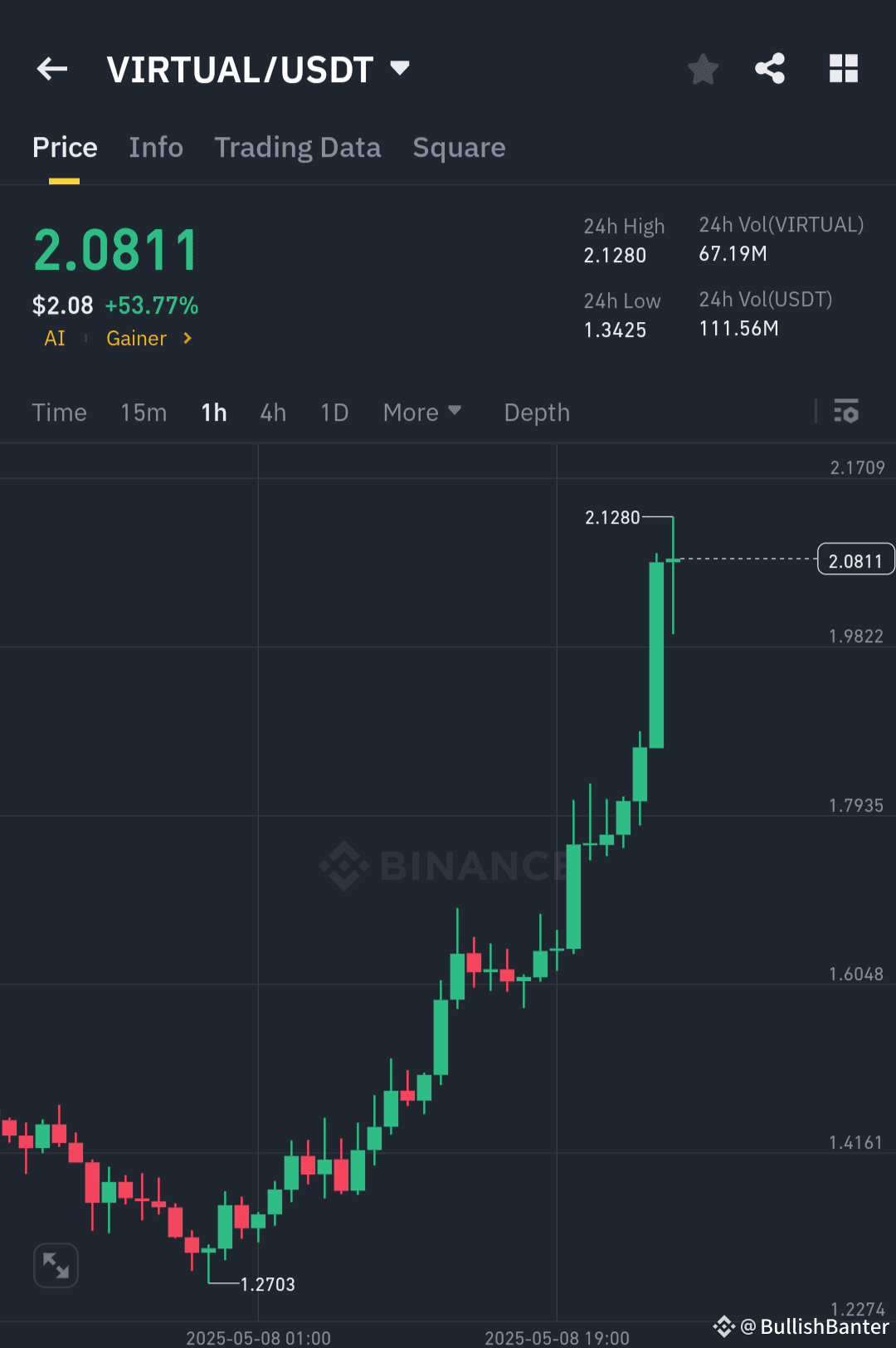Open the grid menu in the top right
This screenshot has height=1348, width=896.
843,69
